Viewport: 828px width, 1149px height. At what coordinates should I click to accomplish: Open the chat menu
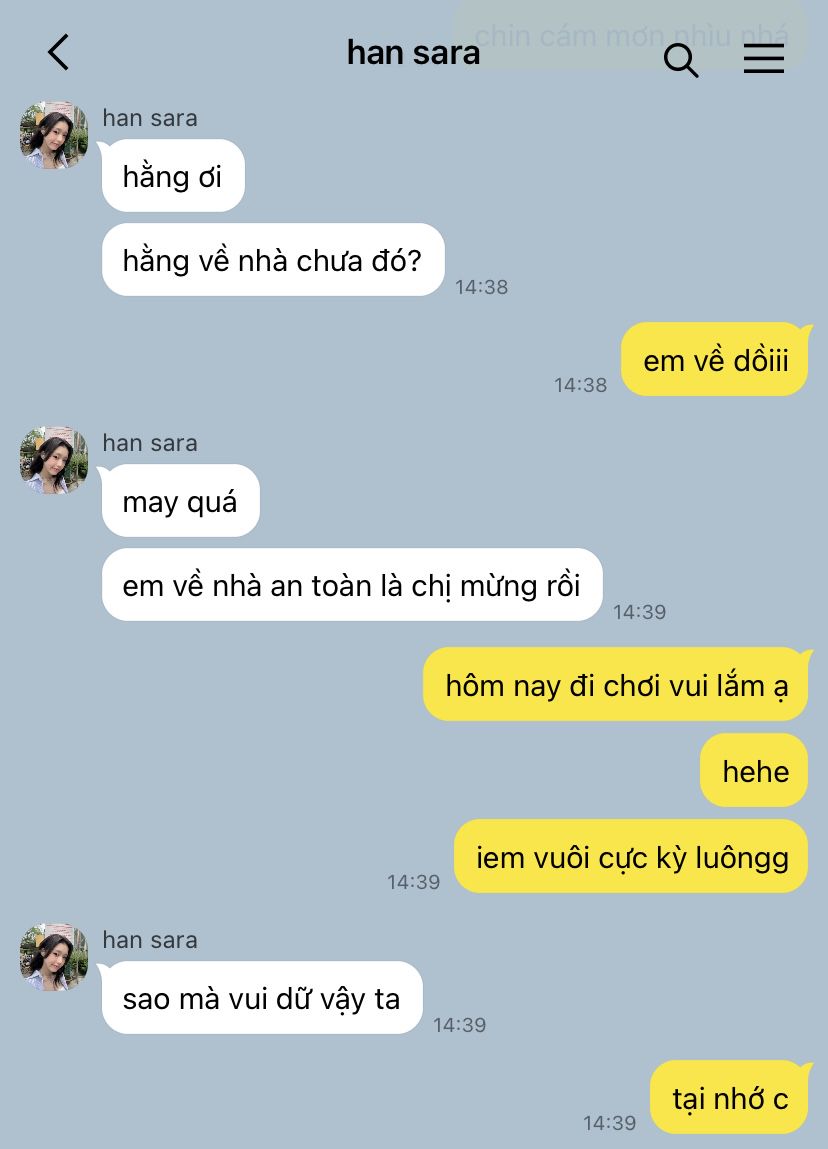pyautogui.click(x=764, y=59)
